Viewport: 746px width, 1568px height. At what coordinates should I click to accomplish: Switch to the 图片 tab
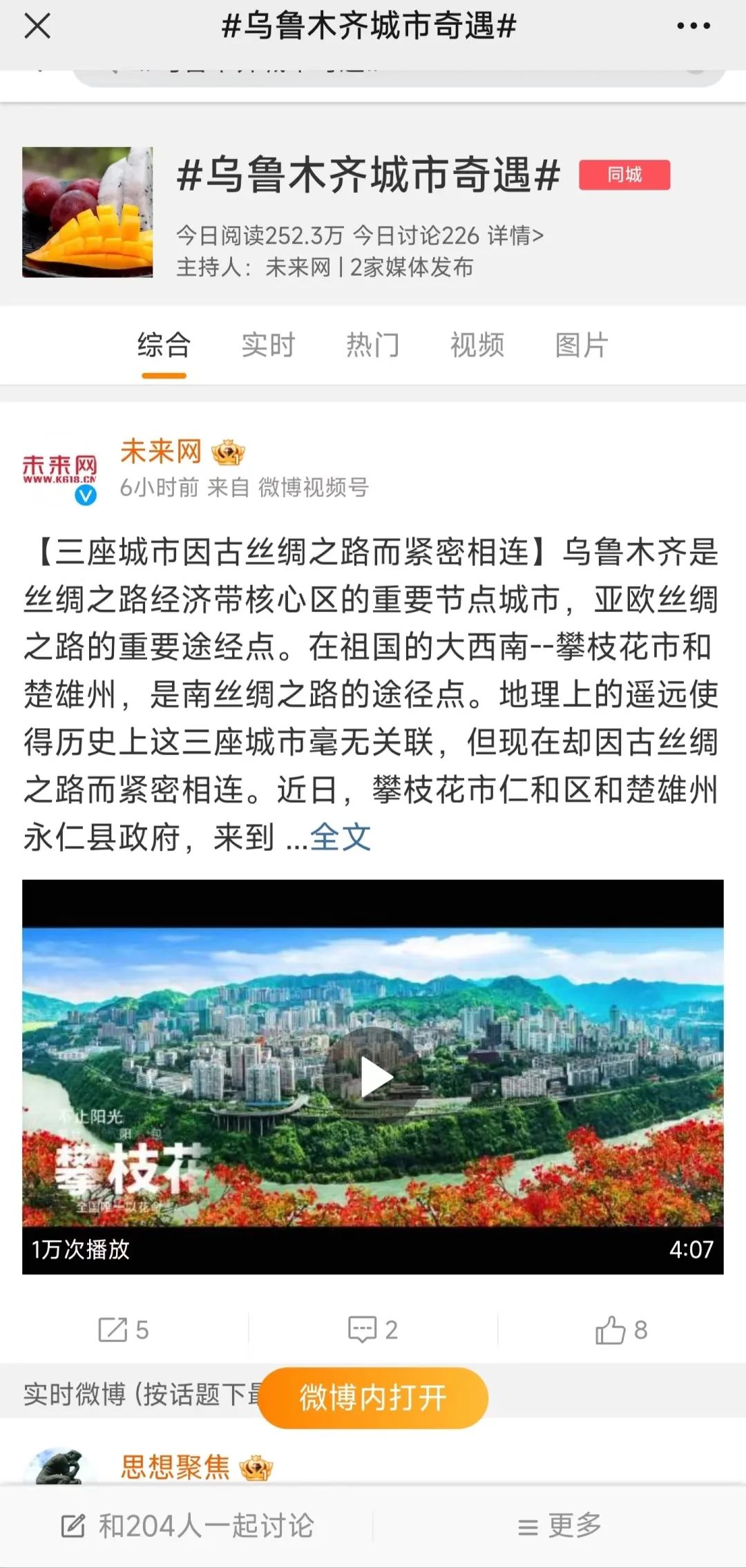582,345
